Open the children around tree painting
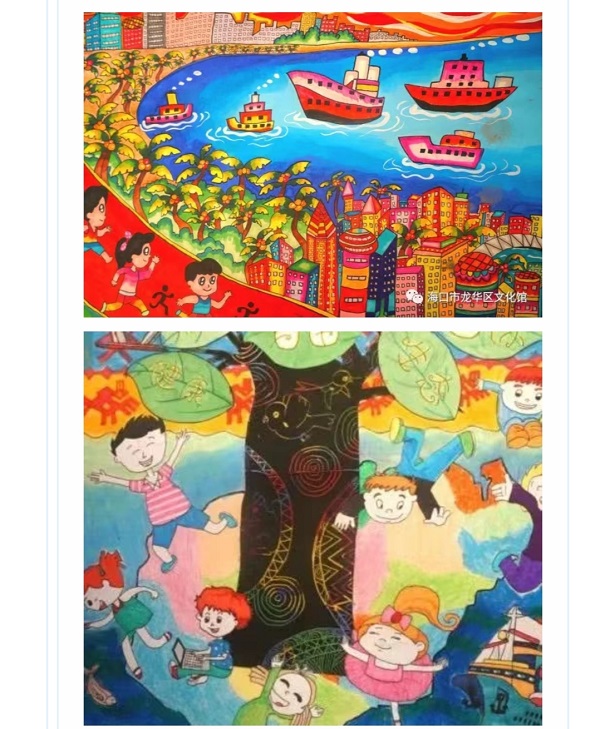 pos(312,528)
